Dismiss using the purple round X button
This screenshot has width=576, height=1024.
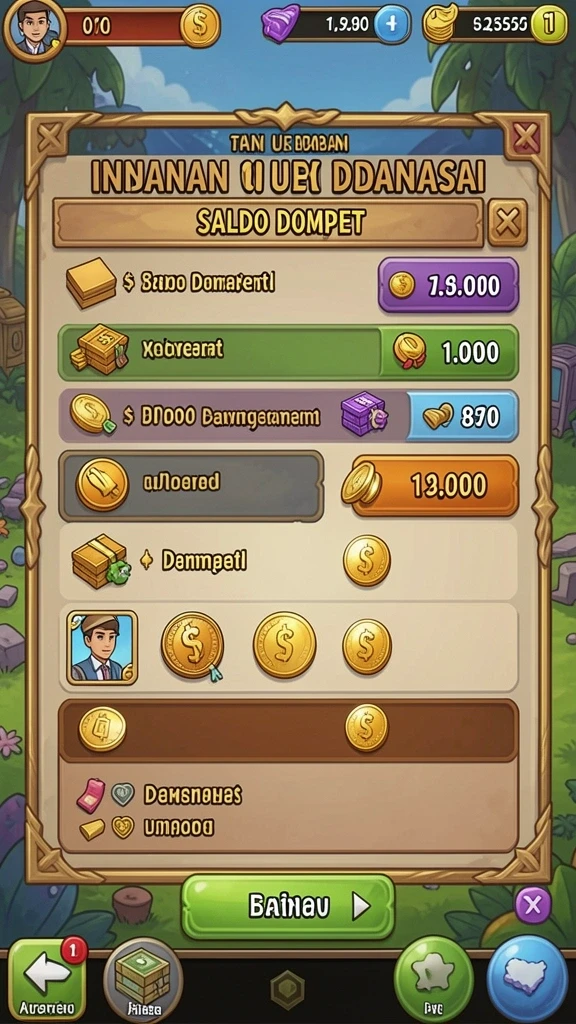(x=533, y=905)
